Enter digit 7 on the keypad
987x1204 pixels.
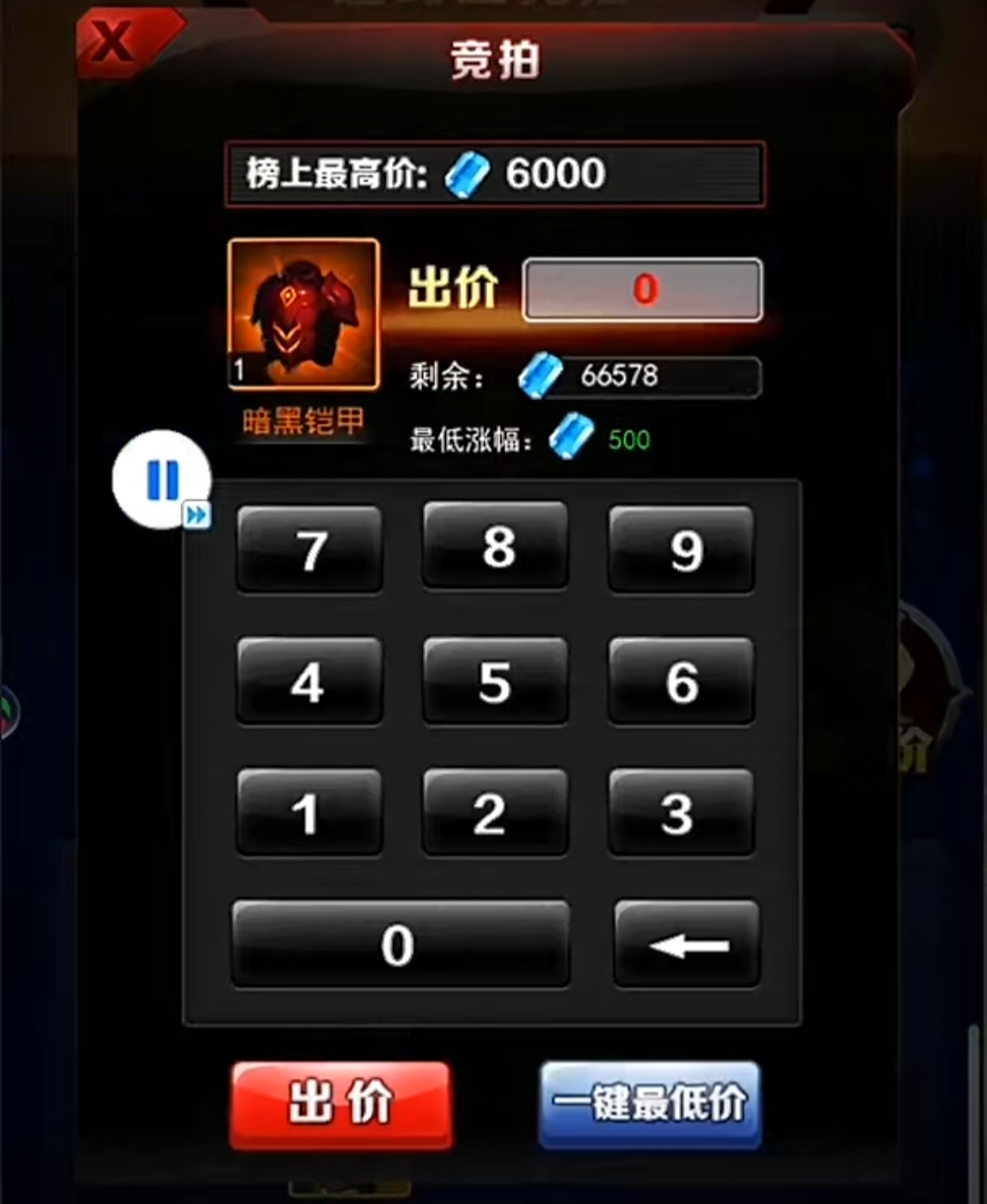pyautogui.click(x=310, y=549)
